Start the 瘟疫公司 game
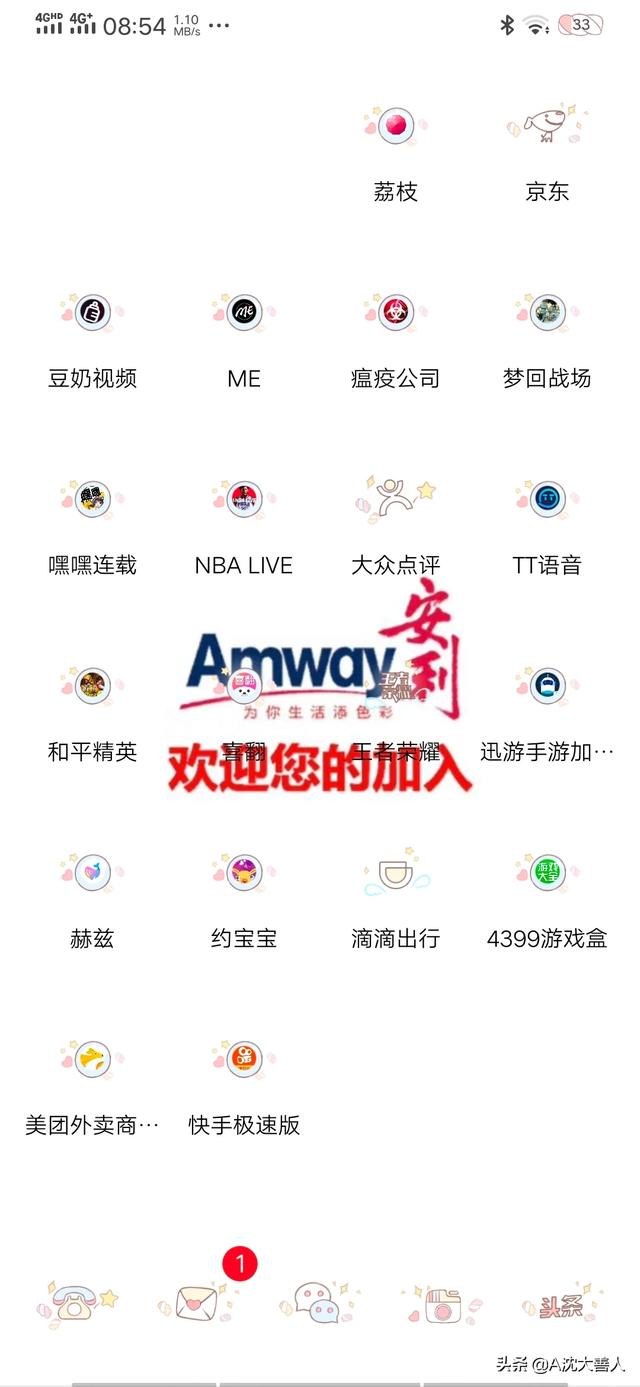Image resolution: width=640 pixels, height=1387 pixels. pos(396,313)
